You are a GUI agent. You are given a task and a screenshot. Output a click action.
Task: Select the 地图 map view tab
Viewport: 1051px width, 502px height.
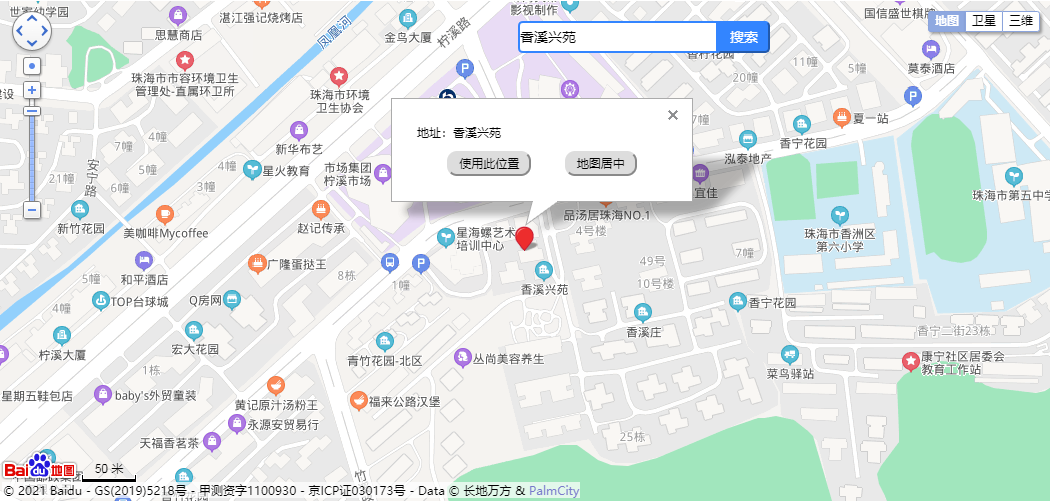click(x=947, y=21)
